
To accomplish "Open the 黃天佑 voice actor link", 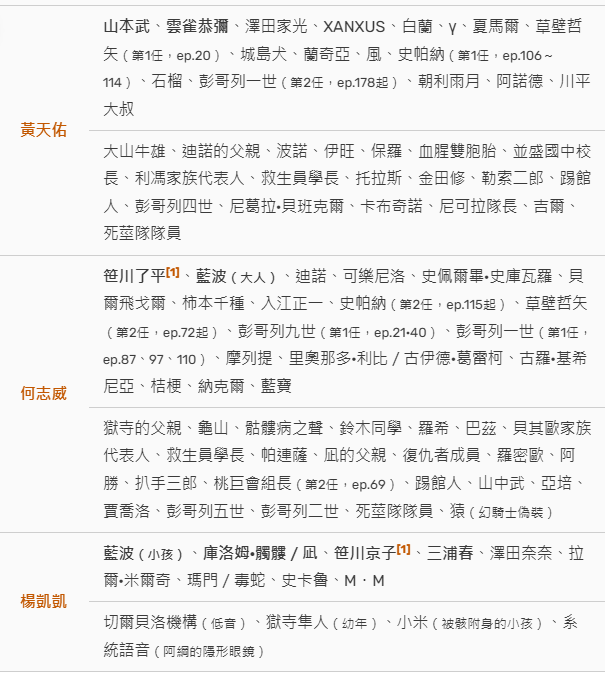I will pyautogui.click(x=43, y=130).
